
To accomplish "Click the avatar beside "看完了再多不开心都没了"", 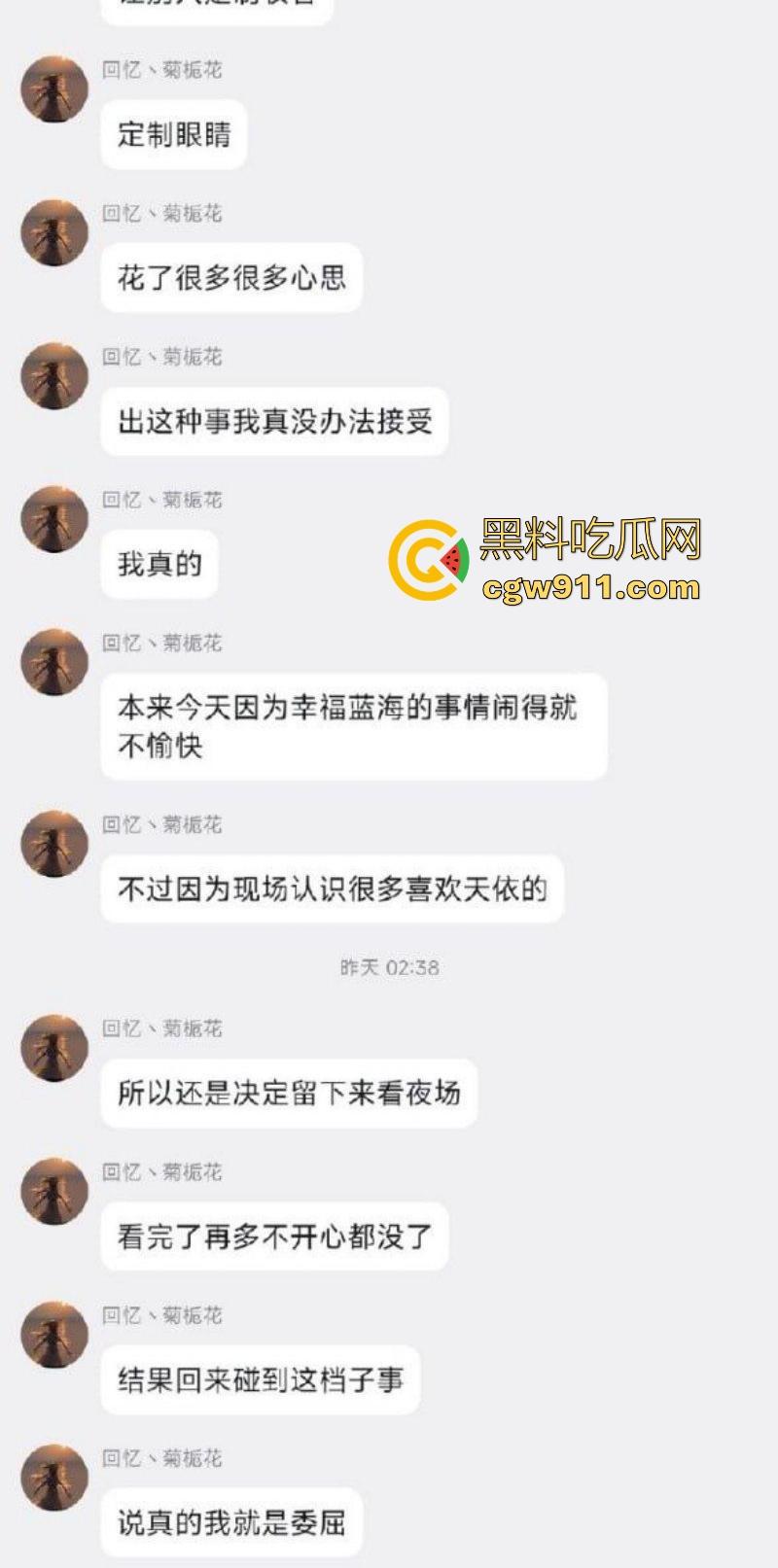I will click(55, 1190).
